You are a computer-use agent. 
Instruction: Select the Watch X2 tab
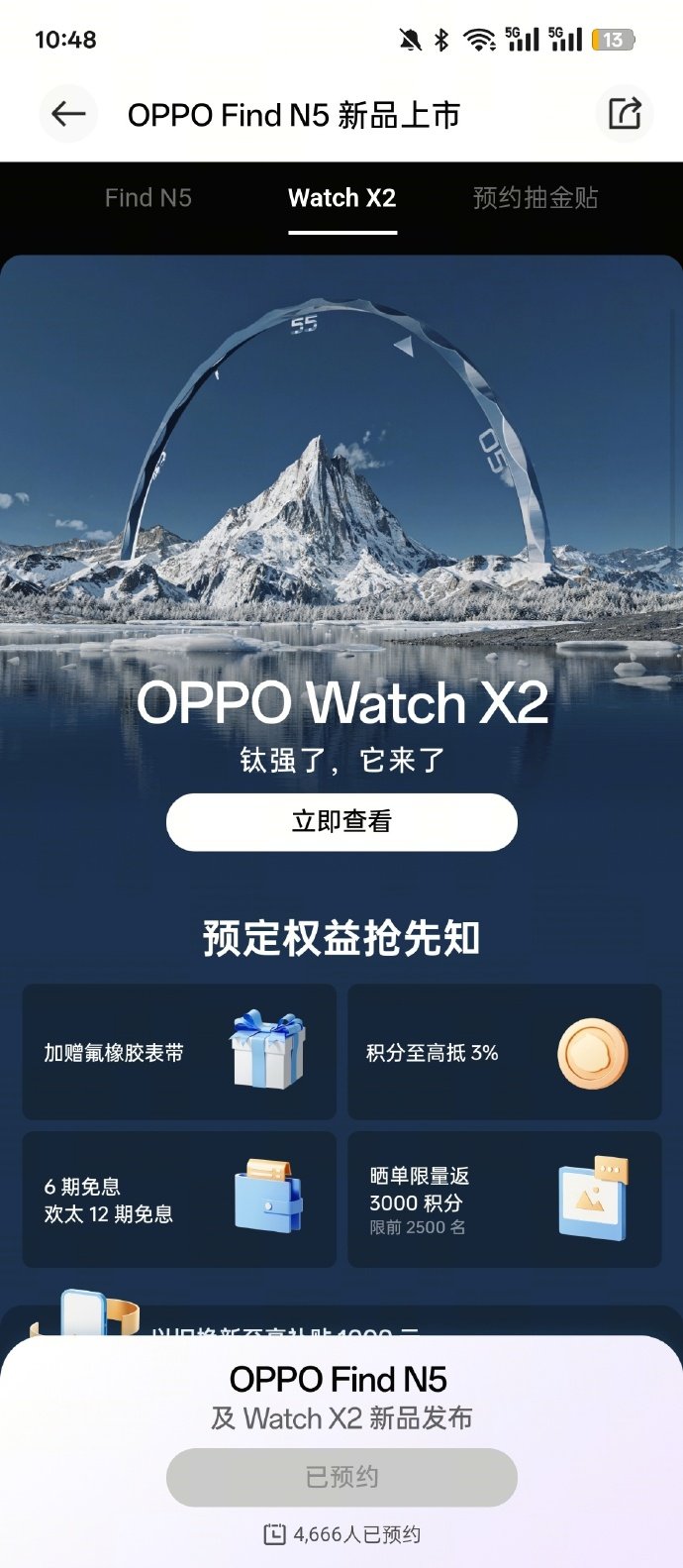click(x=341, y=198)
